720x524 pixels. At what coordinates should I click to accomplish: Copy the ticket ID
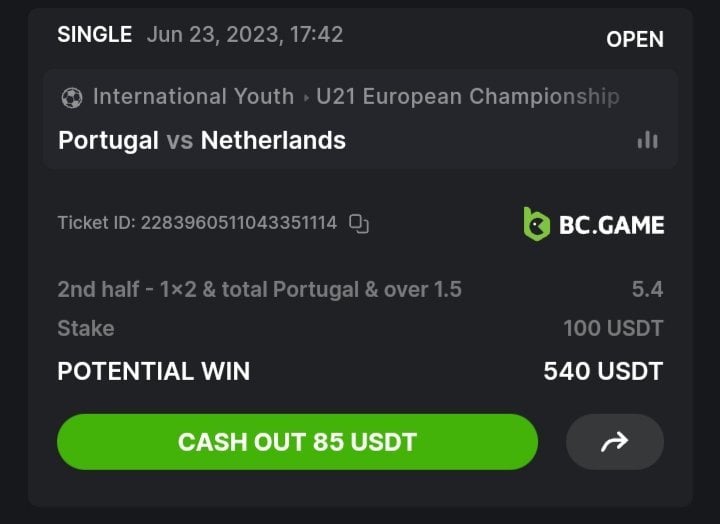click(359, 224)
